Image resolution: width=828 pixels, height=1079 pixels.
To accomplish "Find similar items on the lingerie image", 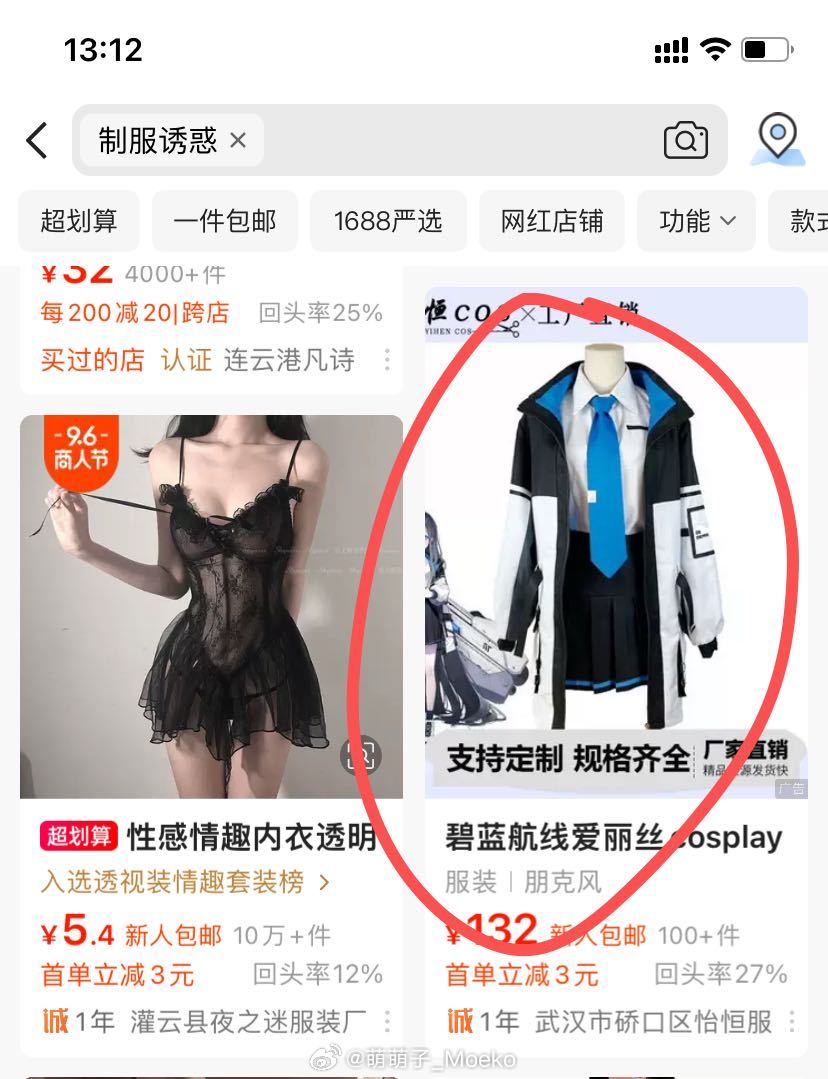I will pos(362,755).
